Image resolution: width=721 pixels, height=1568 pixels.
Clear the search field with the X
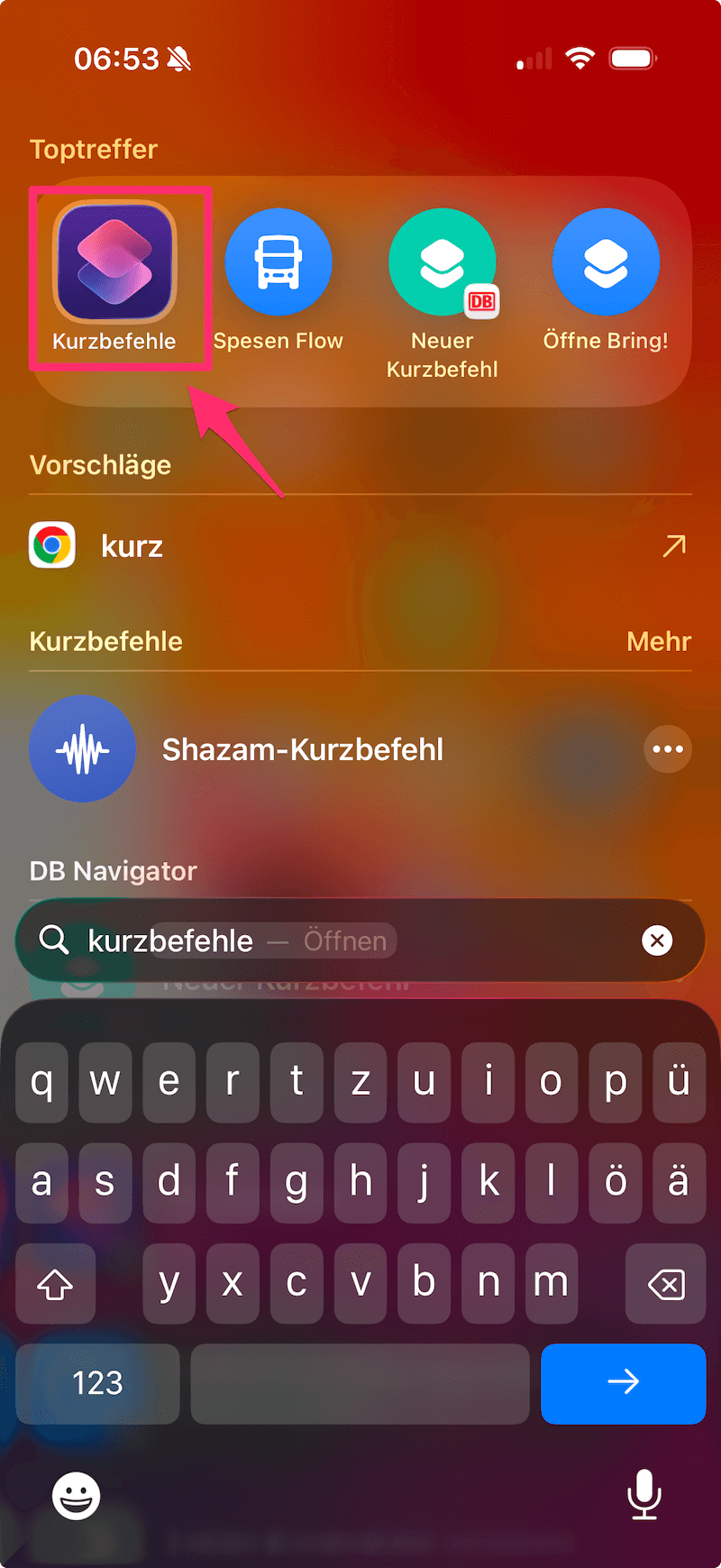[657, 940]
